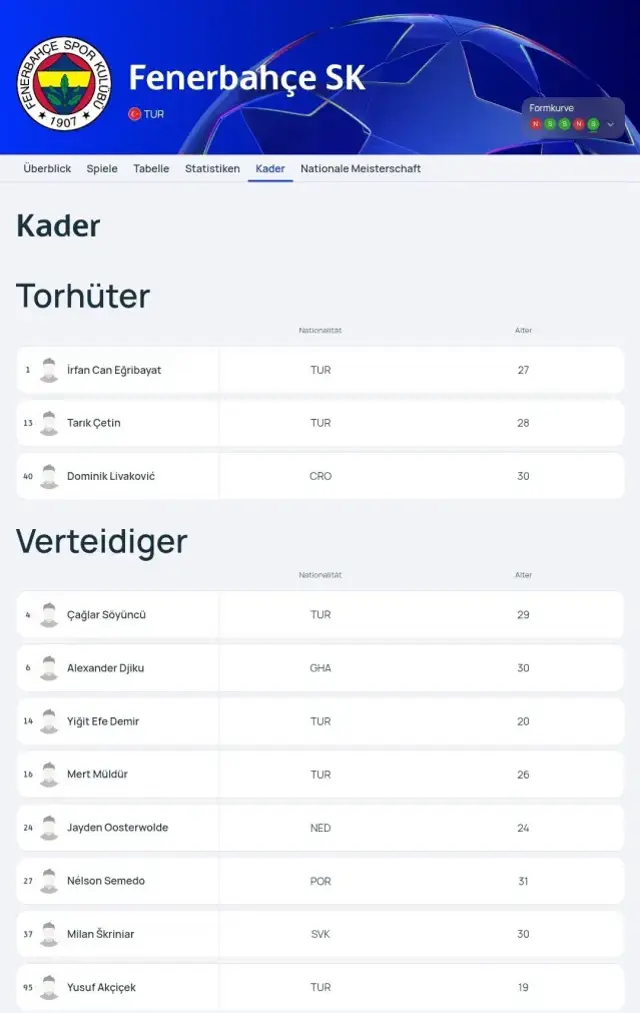640x1013 pixels.
Task: Open the Spiele tab
Action: click(102, 169)
